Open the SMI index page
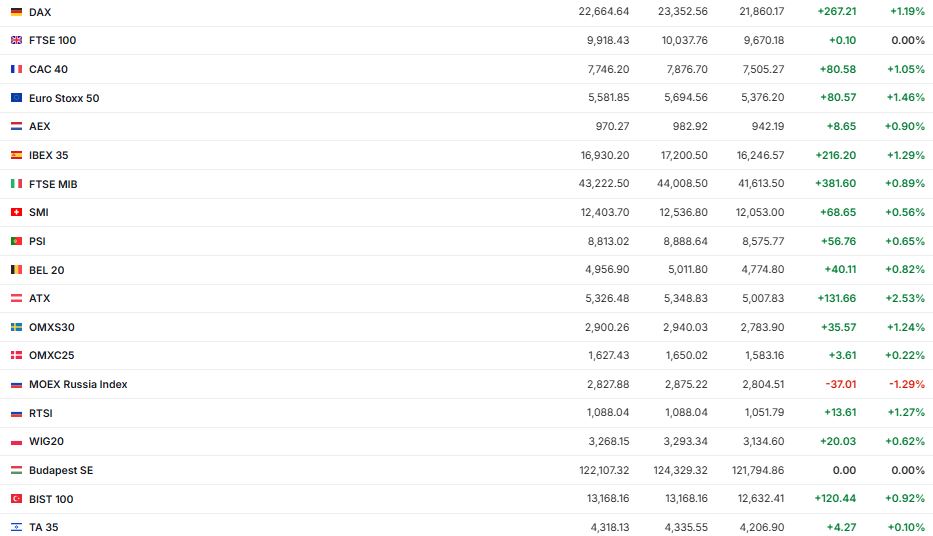Screen dimensions: 933x536 pyautogui.click(x=38, y=212)
